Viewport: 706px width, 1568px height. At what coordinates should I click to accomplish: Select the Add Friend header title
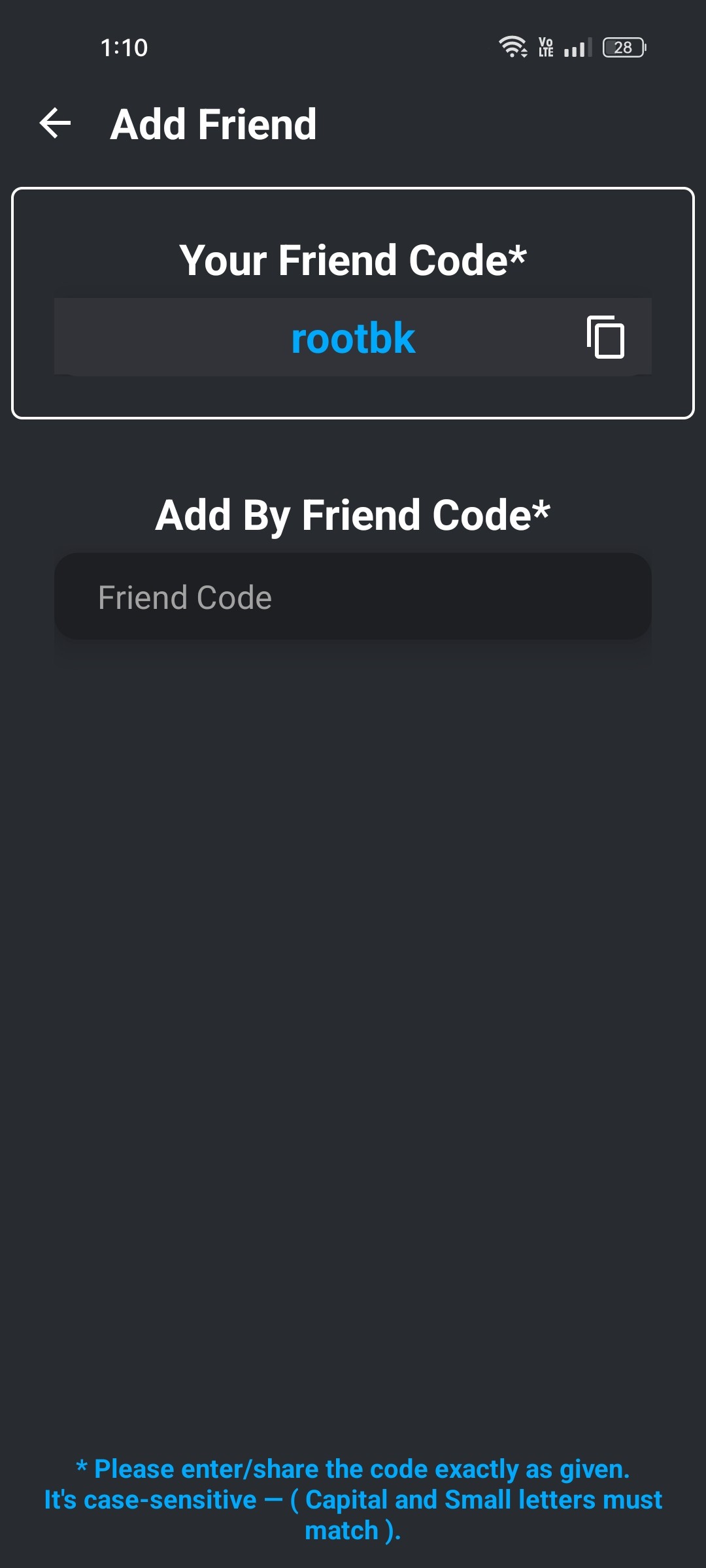click(x=214, y=124)
